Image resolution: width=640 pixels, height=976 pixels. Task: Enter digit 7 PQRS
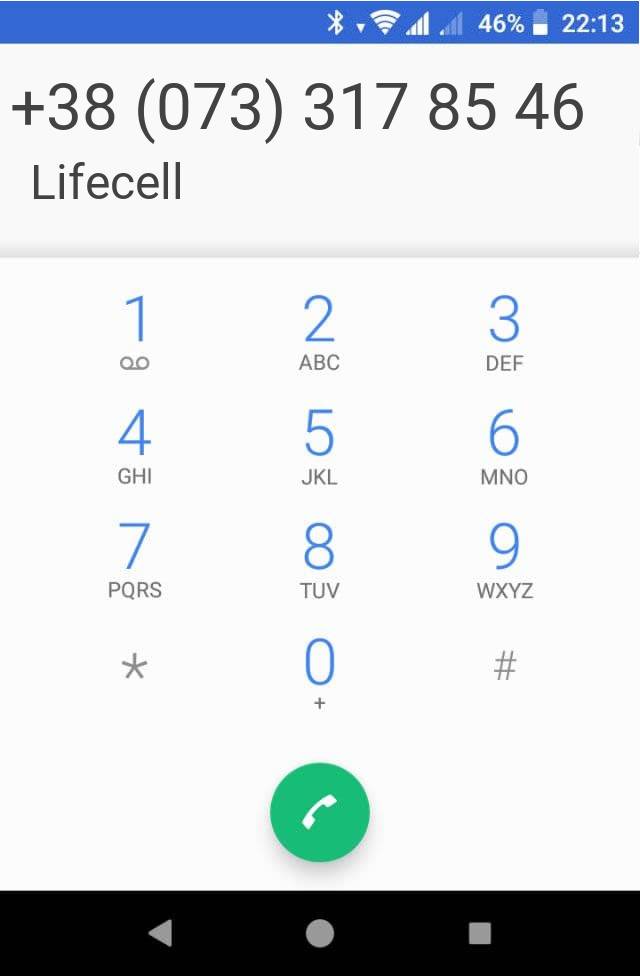pos(135,560)
